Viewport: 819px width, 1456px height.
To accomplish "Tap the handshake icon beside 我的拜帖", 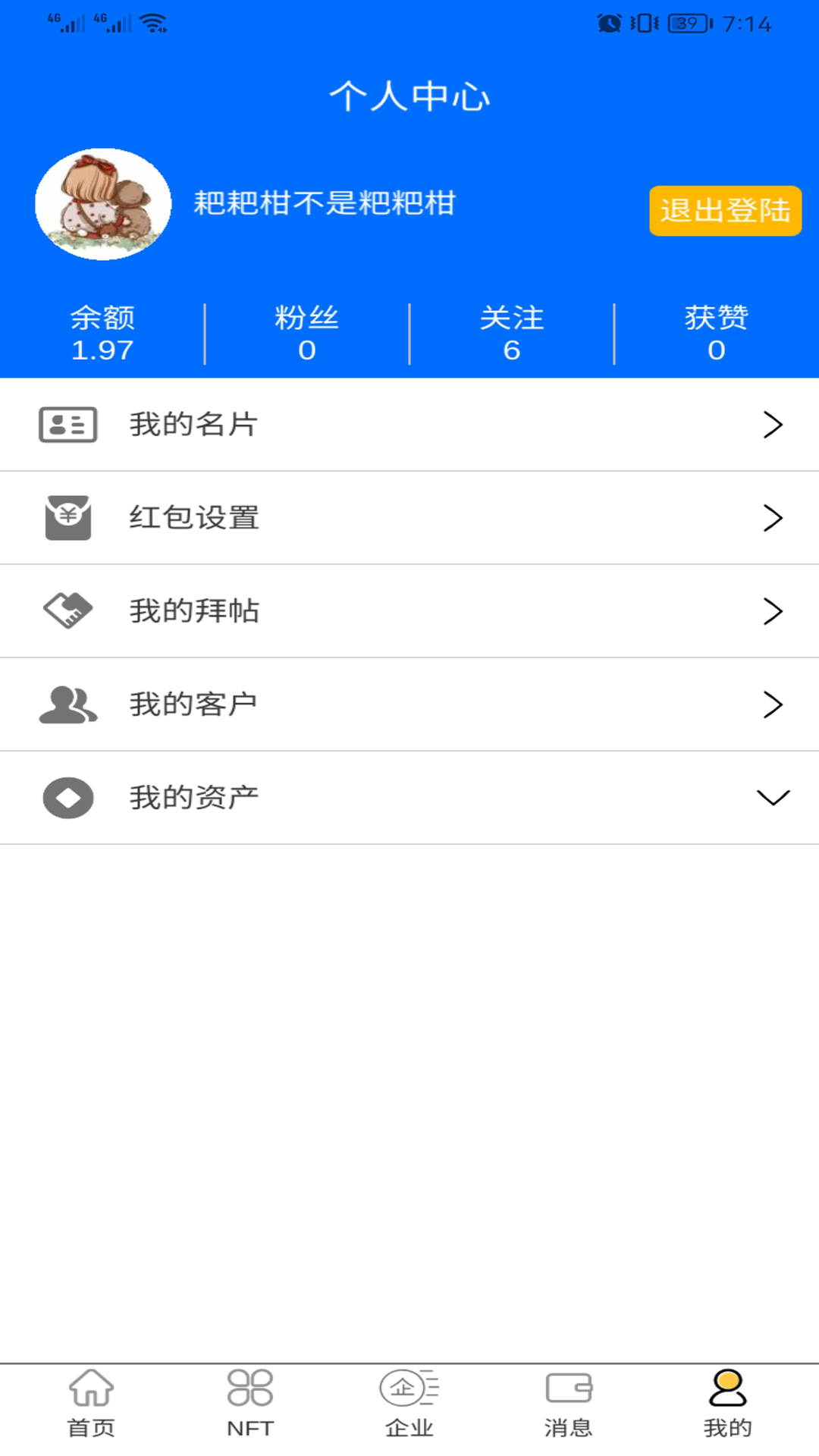I will (67, 610).
